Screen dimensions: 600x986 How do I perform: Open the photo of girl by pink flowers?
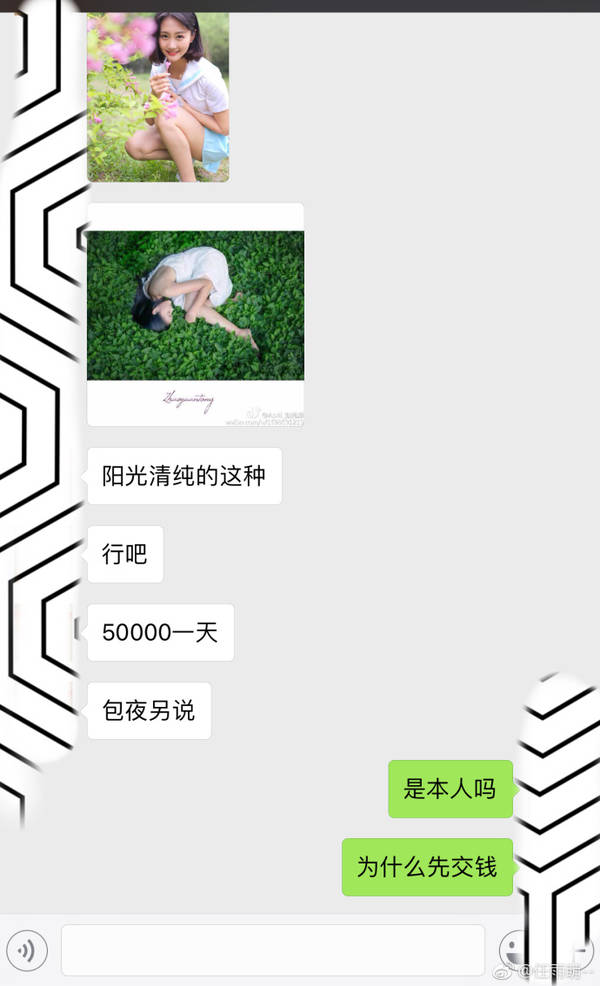(x=158, y=96)
